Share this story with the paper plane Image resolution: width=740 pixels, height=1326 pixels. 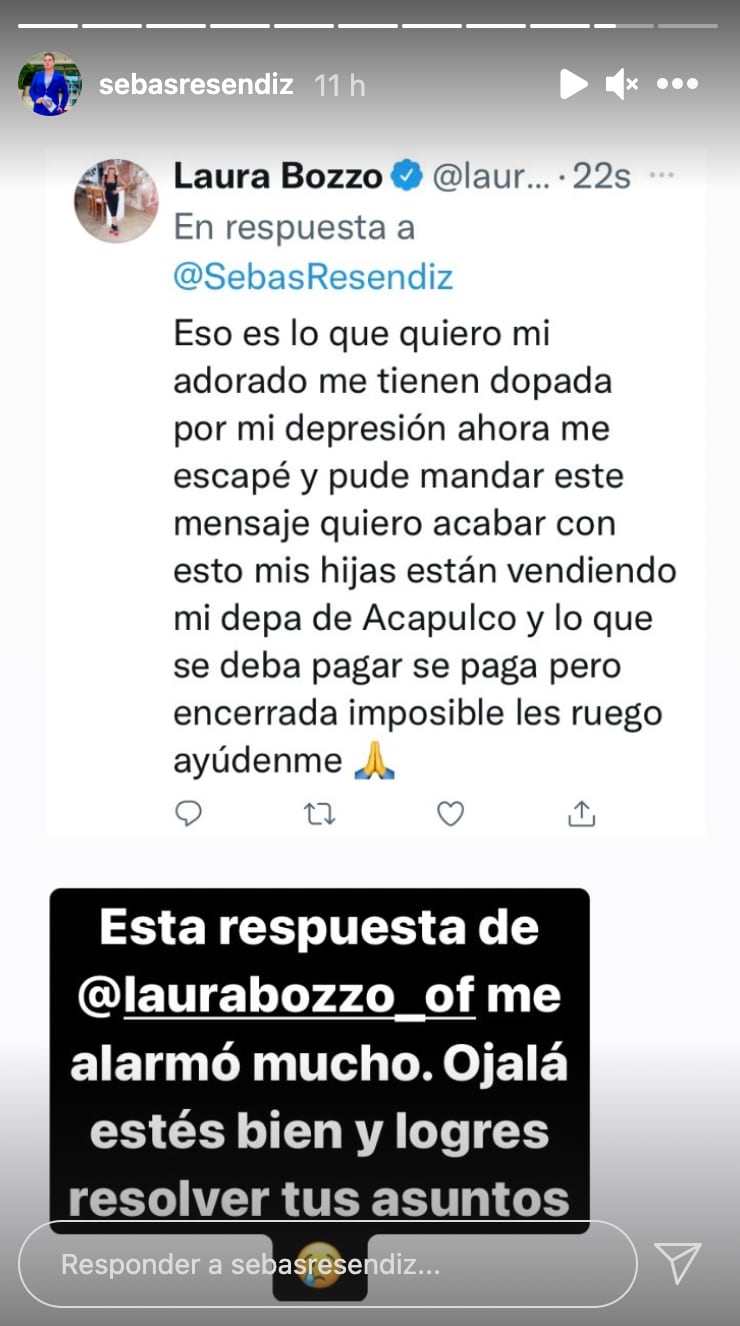click(678, 1264)
